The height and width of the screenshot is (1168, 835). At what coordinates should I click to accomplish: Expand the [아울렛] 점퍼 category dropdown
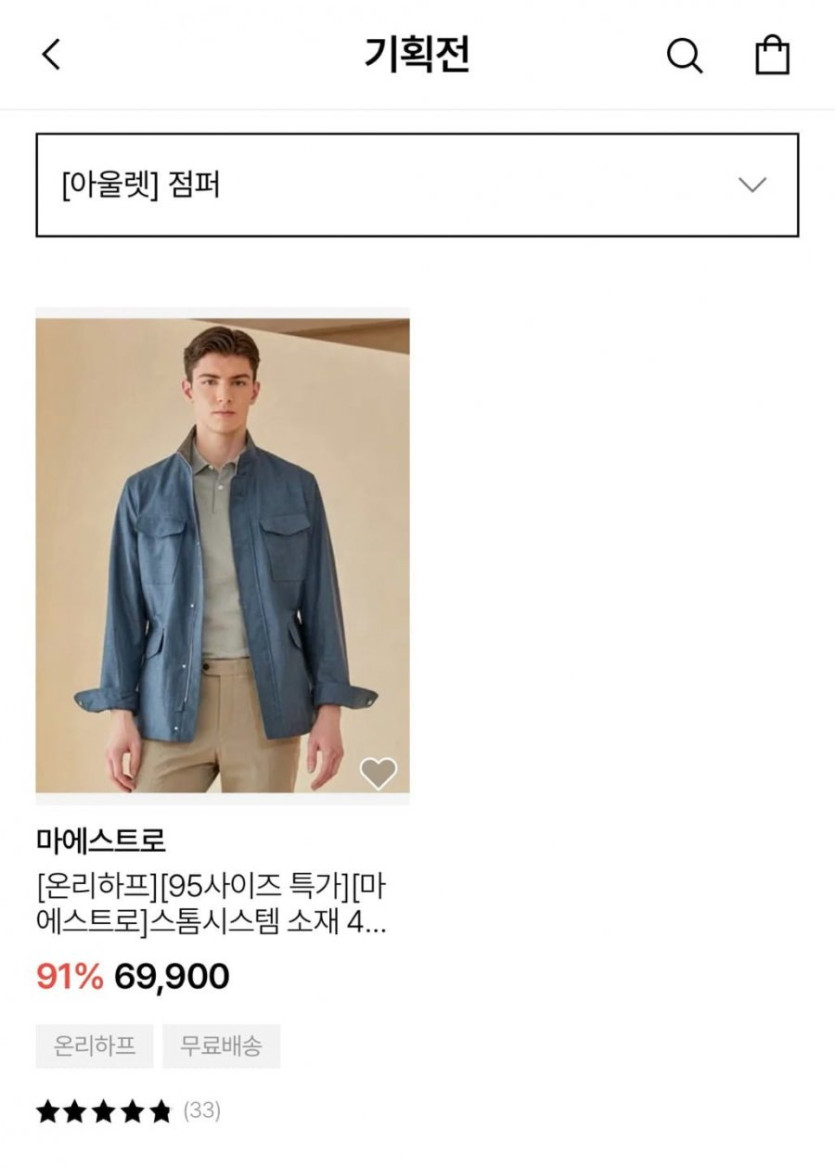tap(417, 185)
